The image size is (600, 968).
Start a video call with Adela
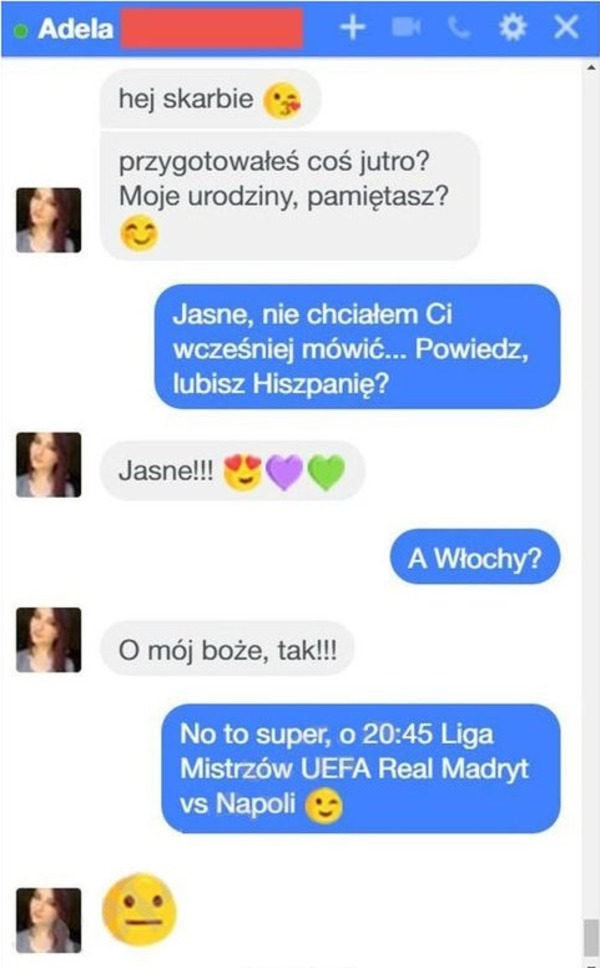[405, 28]
